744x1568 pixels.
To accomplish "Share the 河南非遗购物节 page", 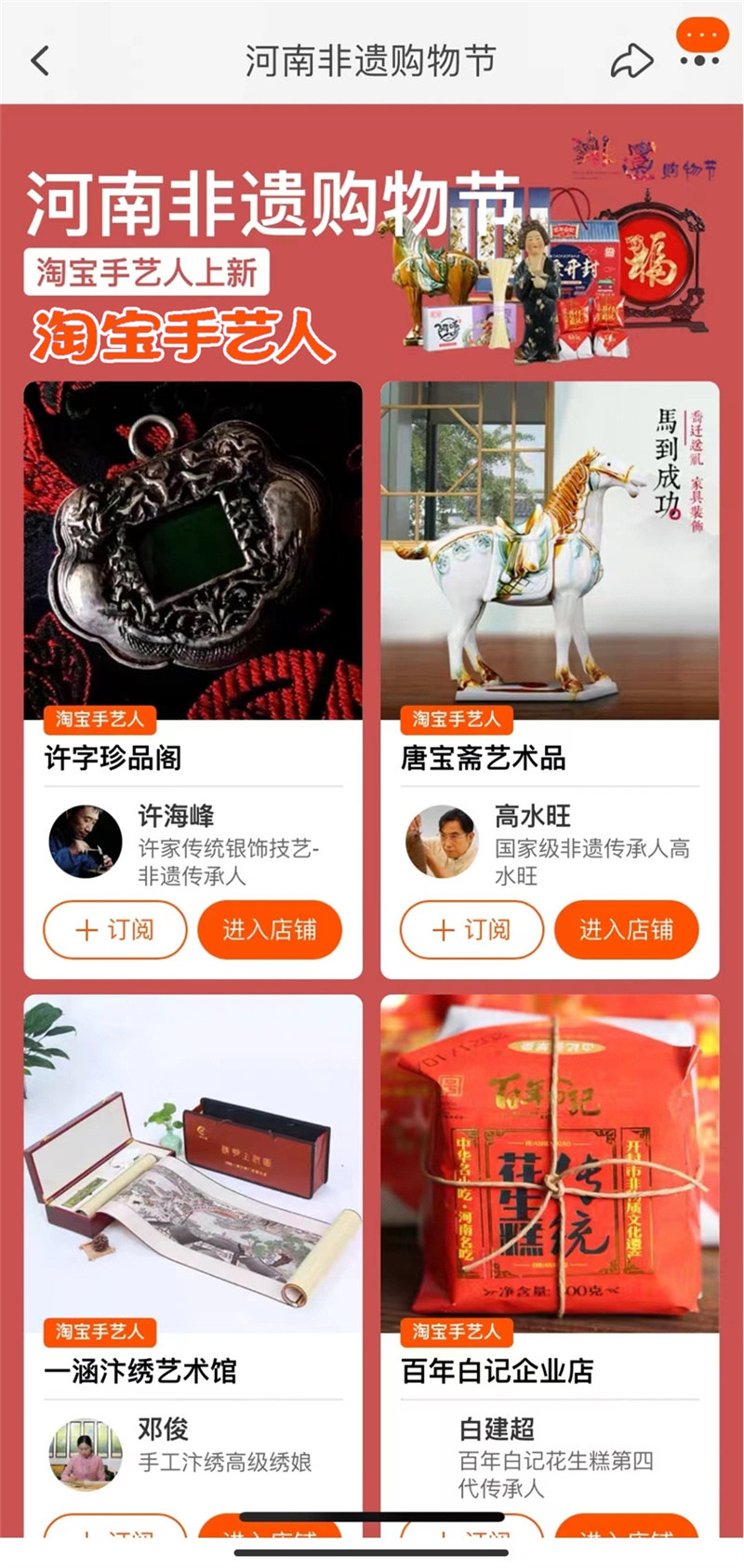I will [631, 61].
